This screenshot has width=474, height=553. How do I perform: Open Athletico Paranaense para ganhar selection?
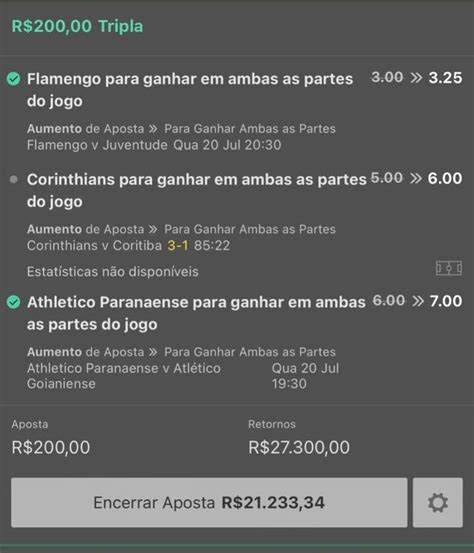[196, 313]
